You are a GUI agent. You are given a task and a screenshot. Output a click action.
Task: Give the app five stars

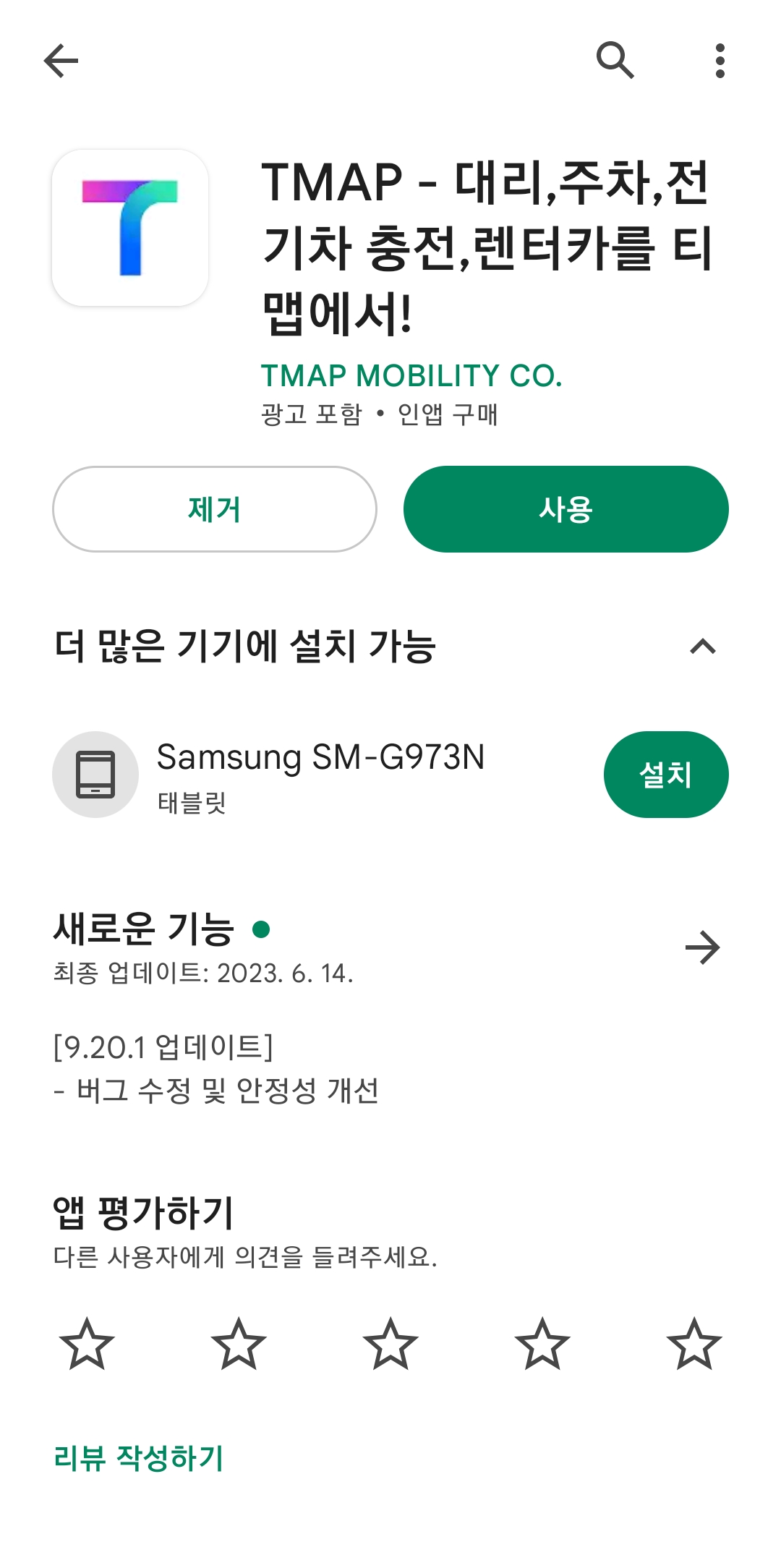point(693,1342)
